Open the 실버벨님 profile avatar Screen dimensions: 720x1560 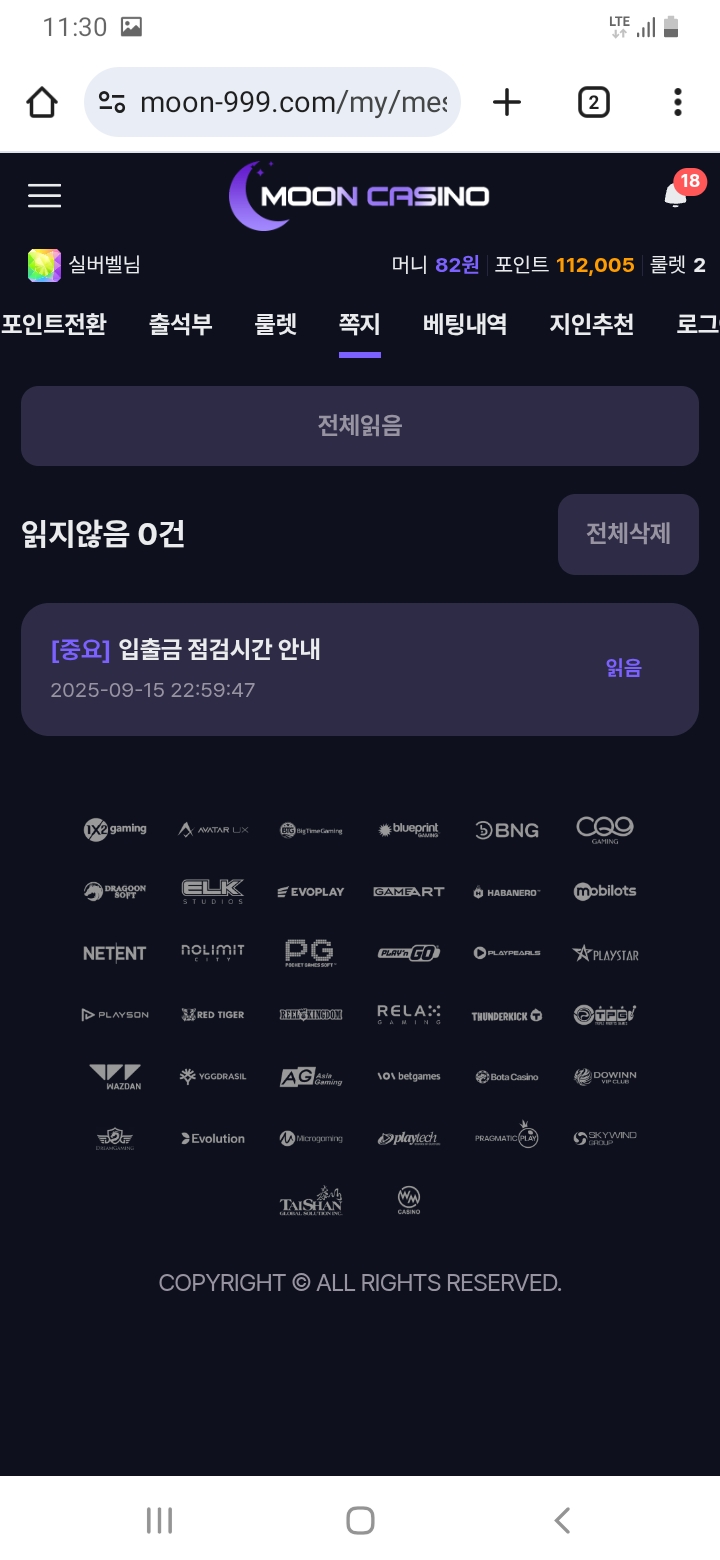pos(44,265)
